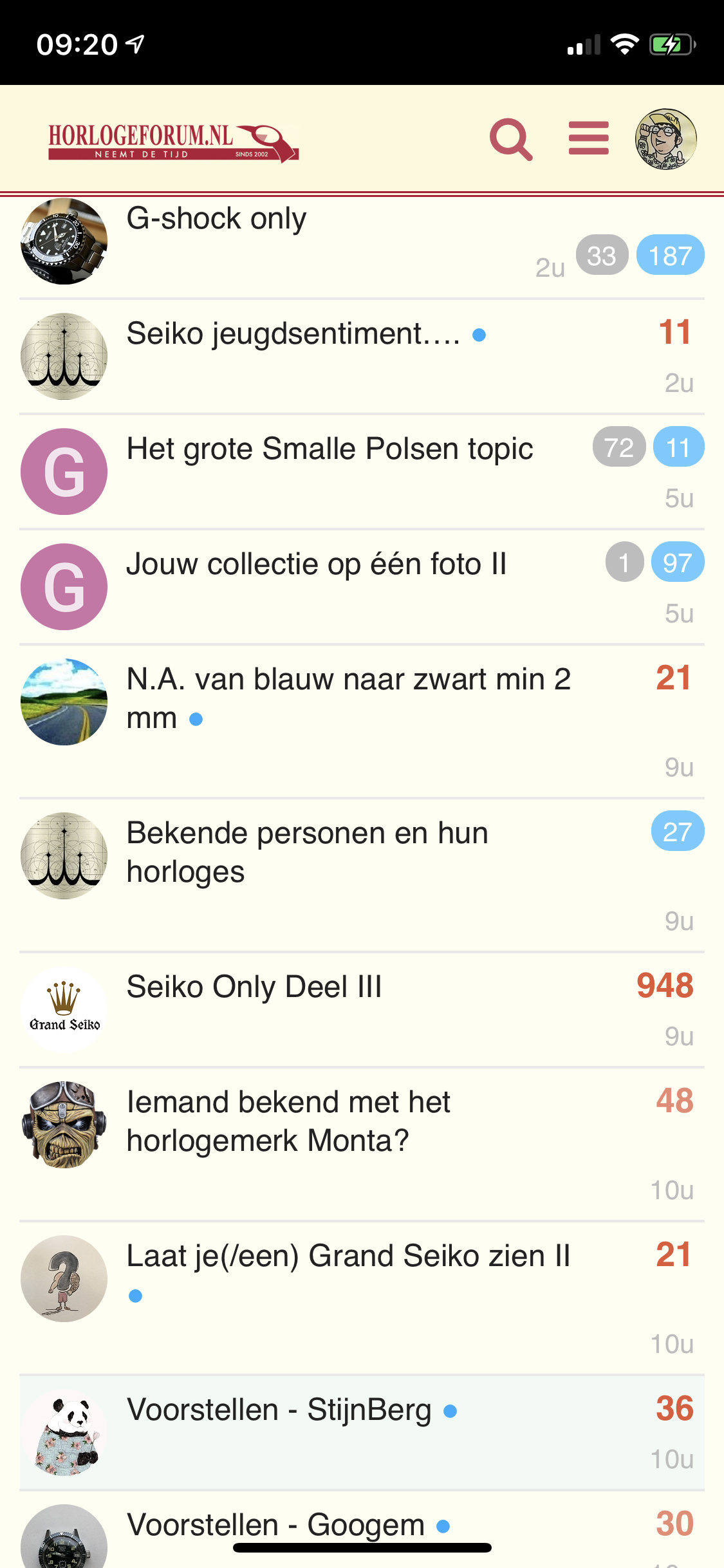
Task: Open "Jouw collectie op één foto II"
Action: (x=317, y=564)
